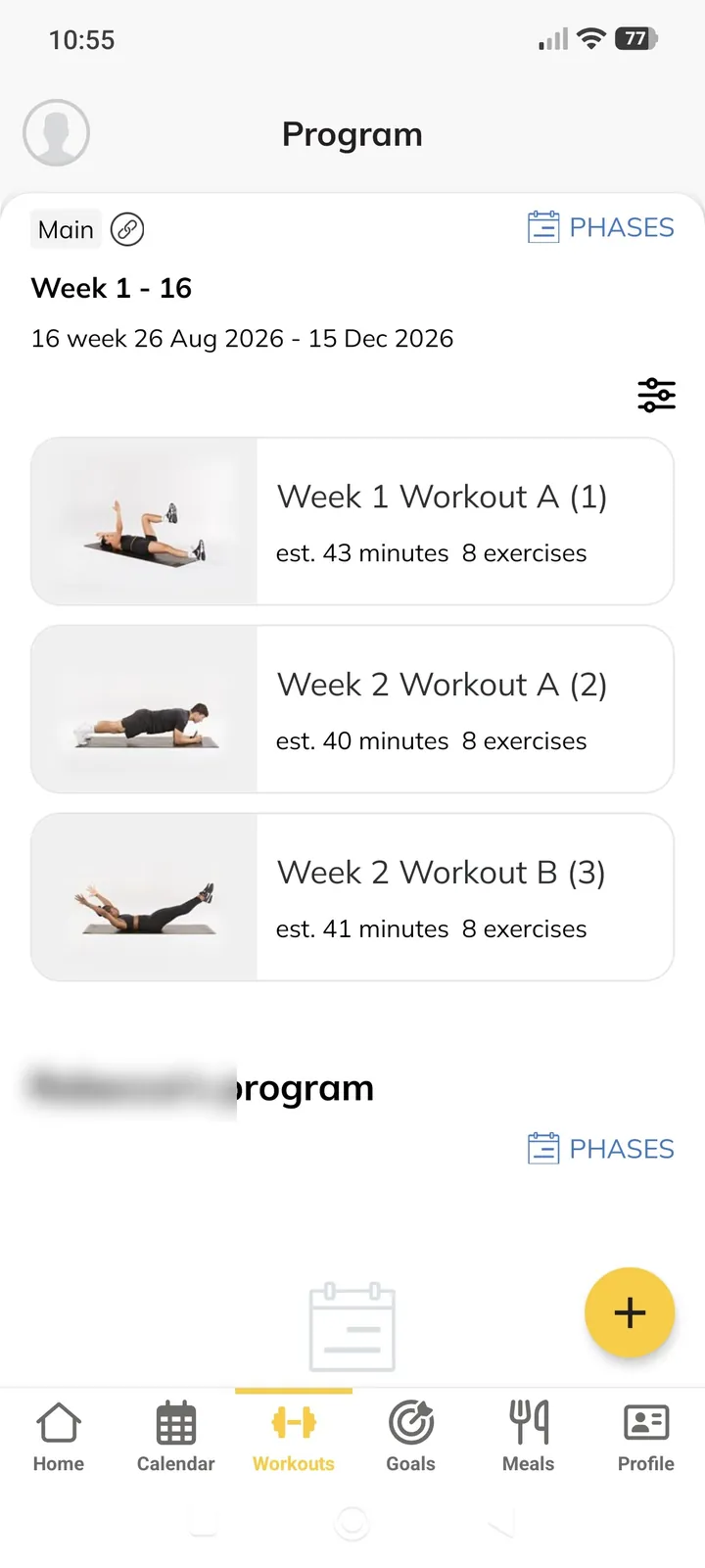Switch to the Profile tab
Screen dimensions: 705x1568
point(646,1437)
